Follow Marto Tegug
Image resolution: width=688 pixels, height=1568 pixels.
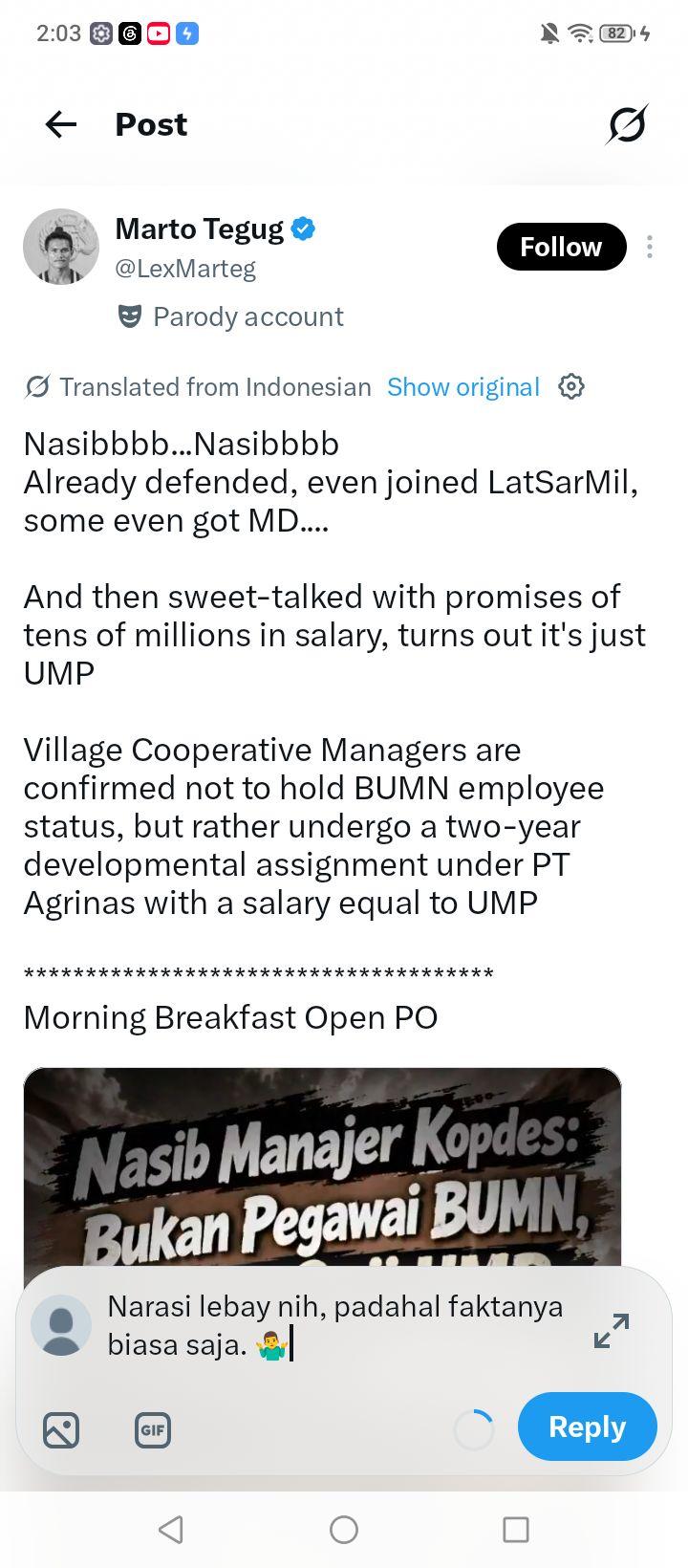(561, 247)
